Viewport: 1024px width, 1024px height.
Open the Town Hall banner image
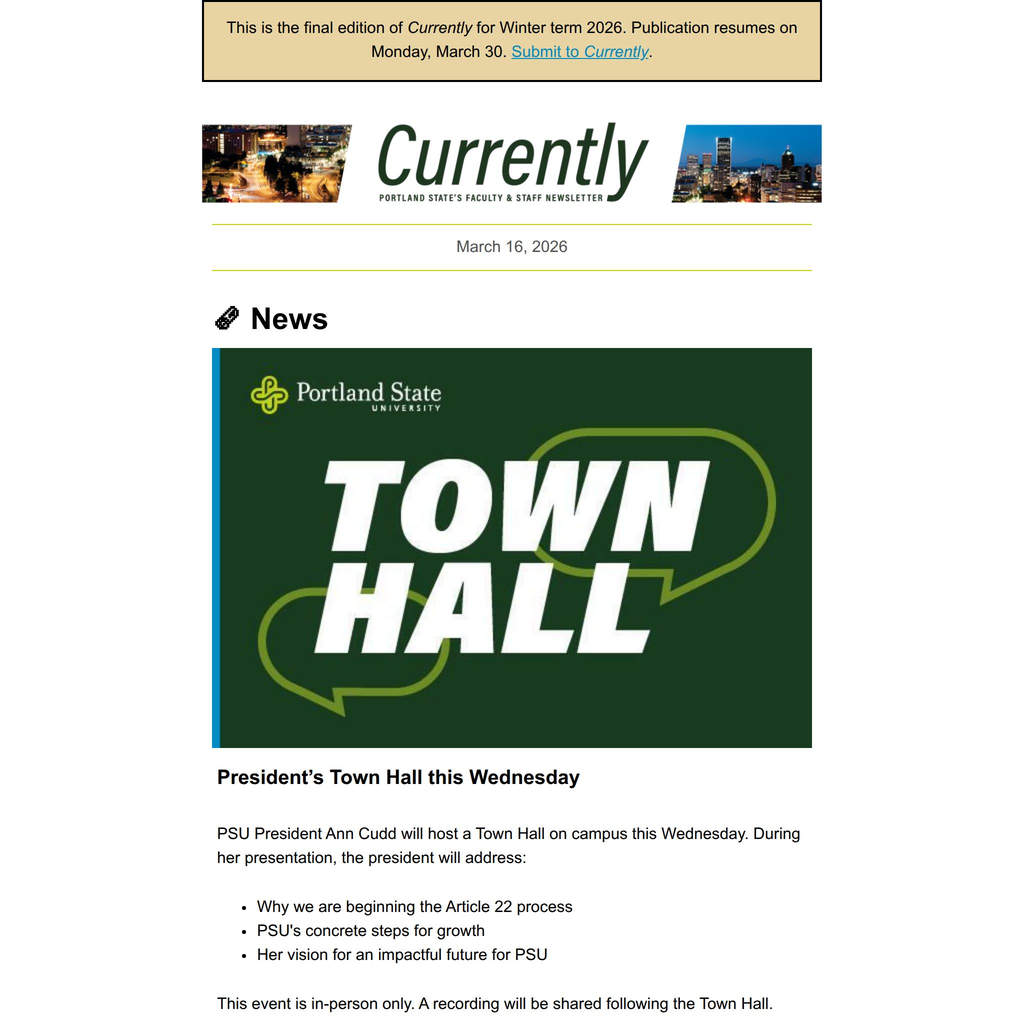[512, 548]
